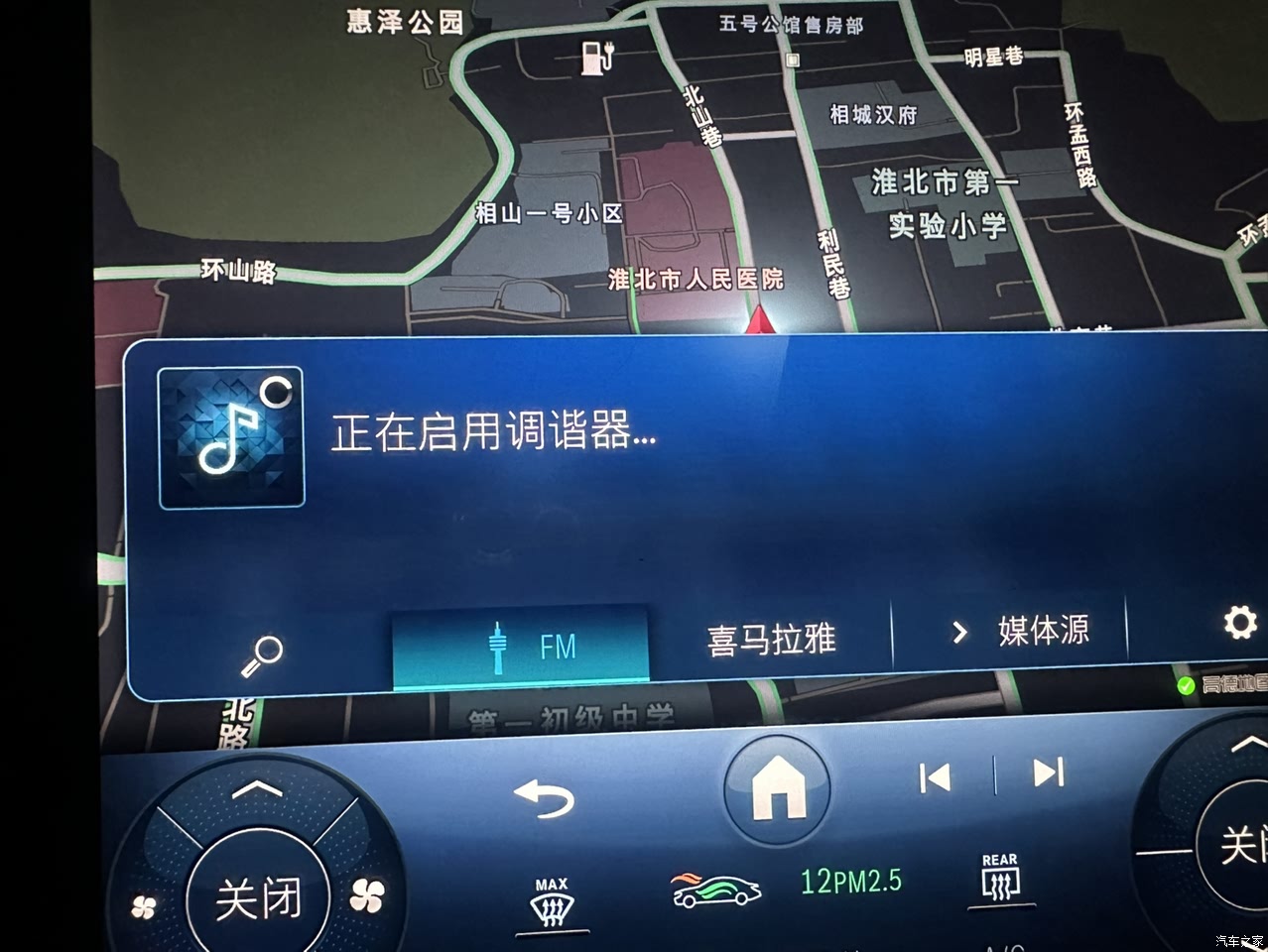Image resolution: width=1268 pixels, height=952 pixels.
Task: Tap the left climate 关闭 button
Action: point(258,898)
